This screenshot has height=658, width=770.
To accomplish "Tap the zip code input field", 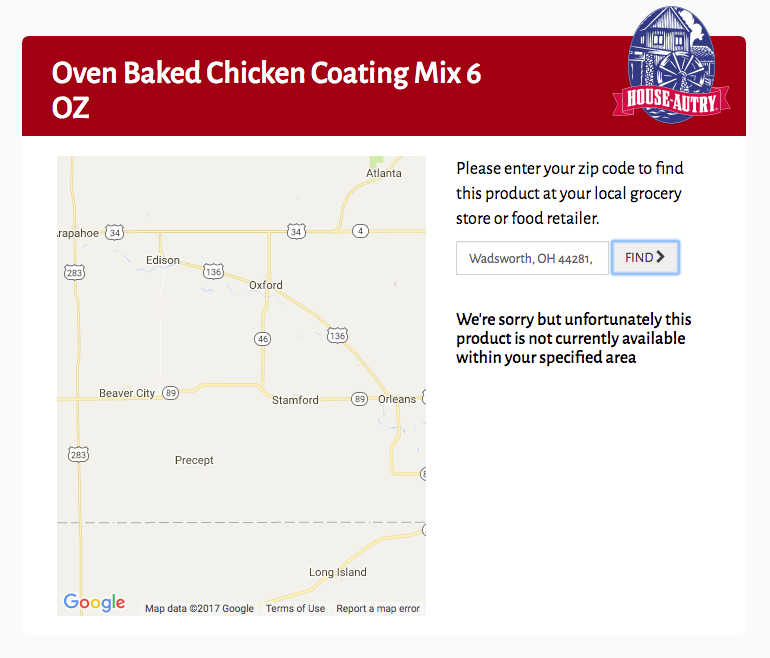I will (531, 258).
